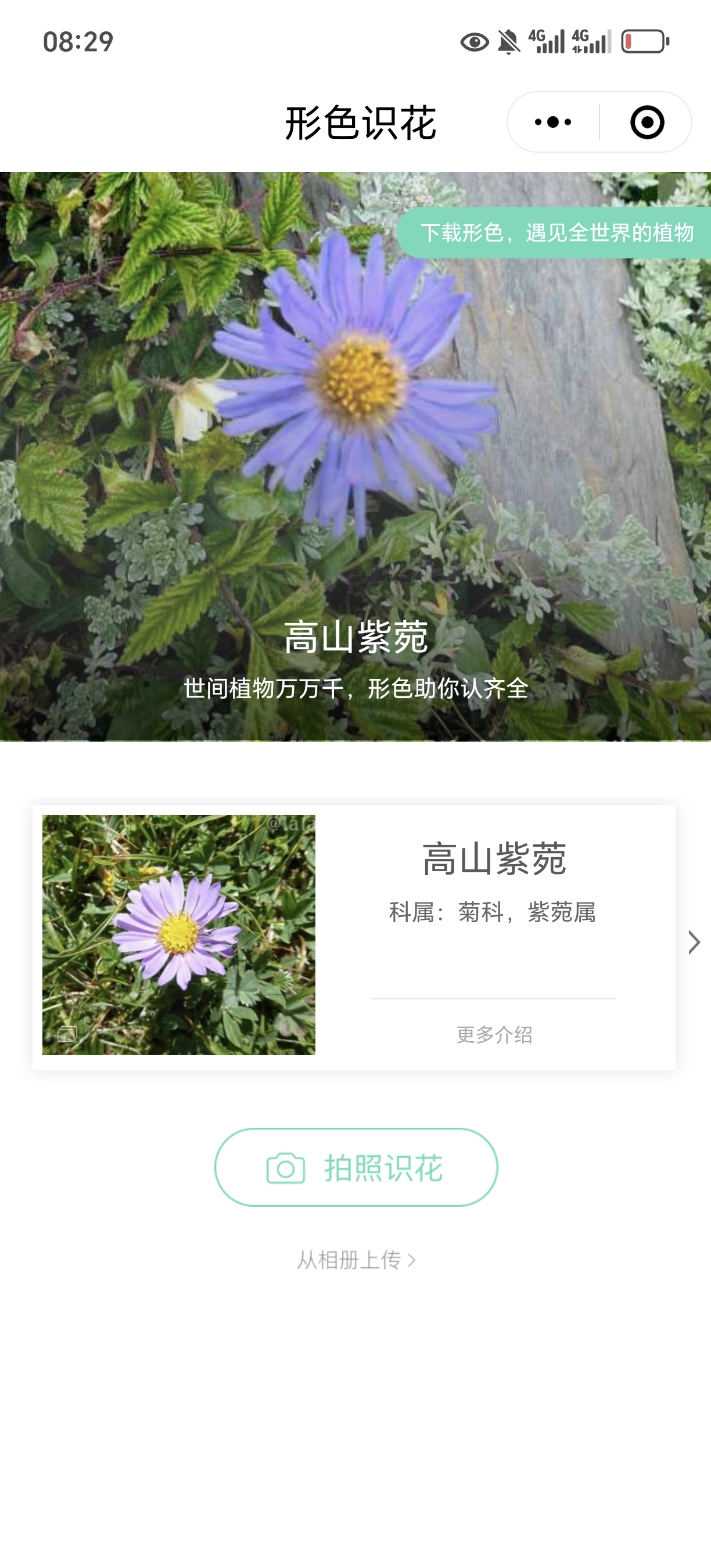711x1568 pixels.
Task: View 更多介绍 for 高山紫菀
Action: [494, 1034]
